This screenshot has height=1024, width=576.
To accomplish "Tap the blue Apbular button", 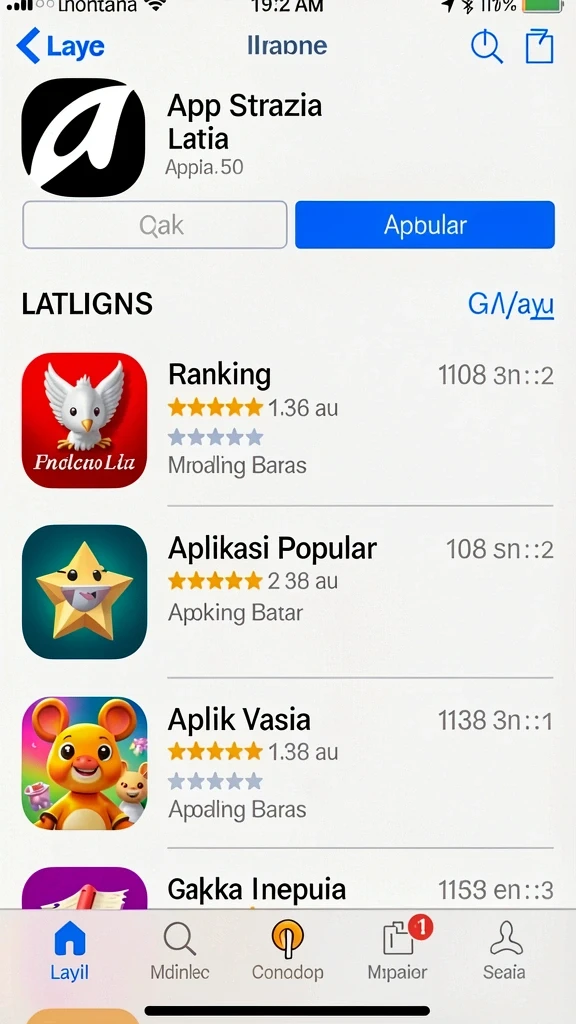I will click(424, 225).
